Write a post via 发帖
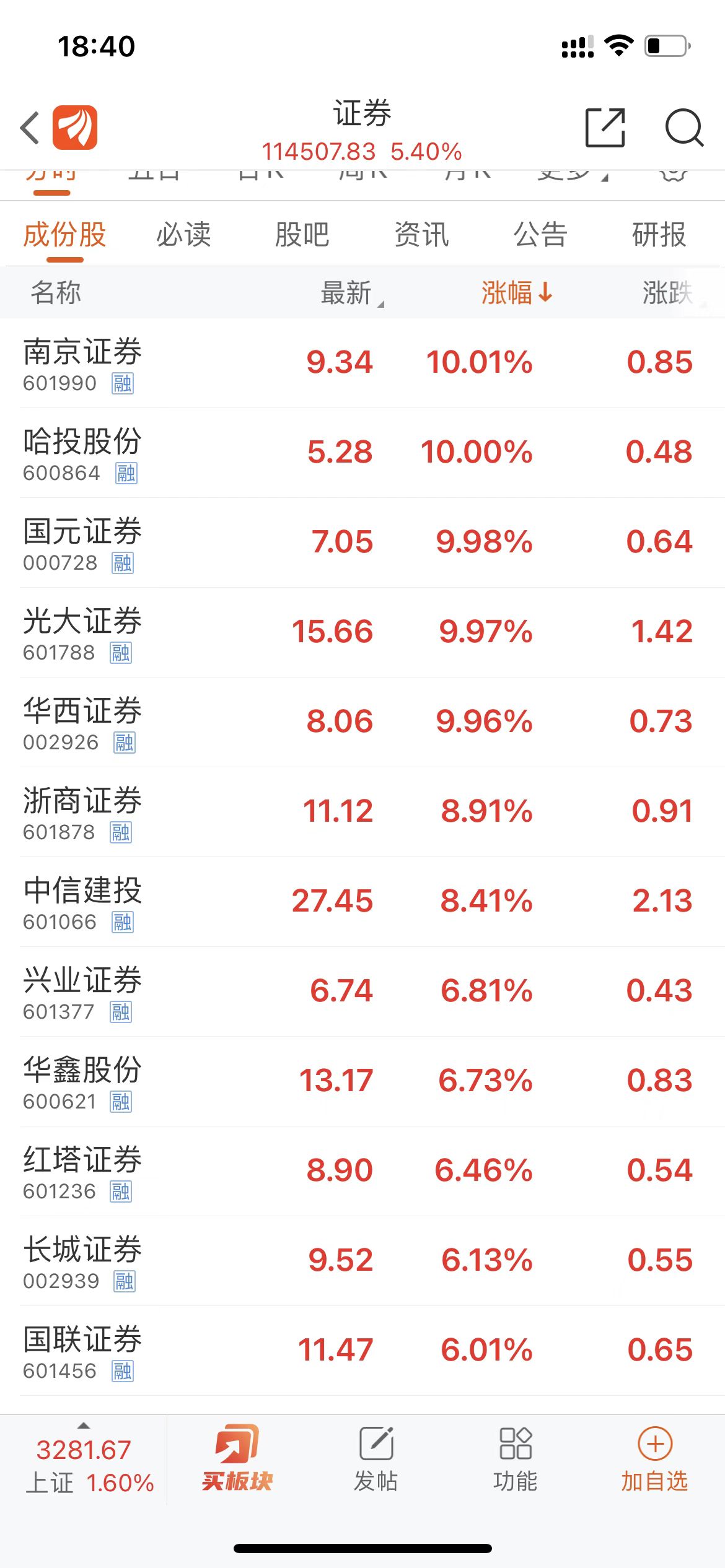This screenshot has width=725, height=1568. pos(376,1460)
